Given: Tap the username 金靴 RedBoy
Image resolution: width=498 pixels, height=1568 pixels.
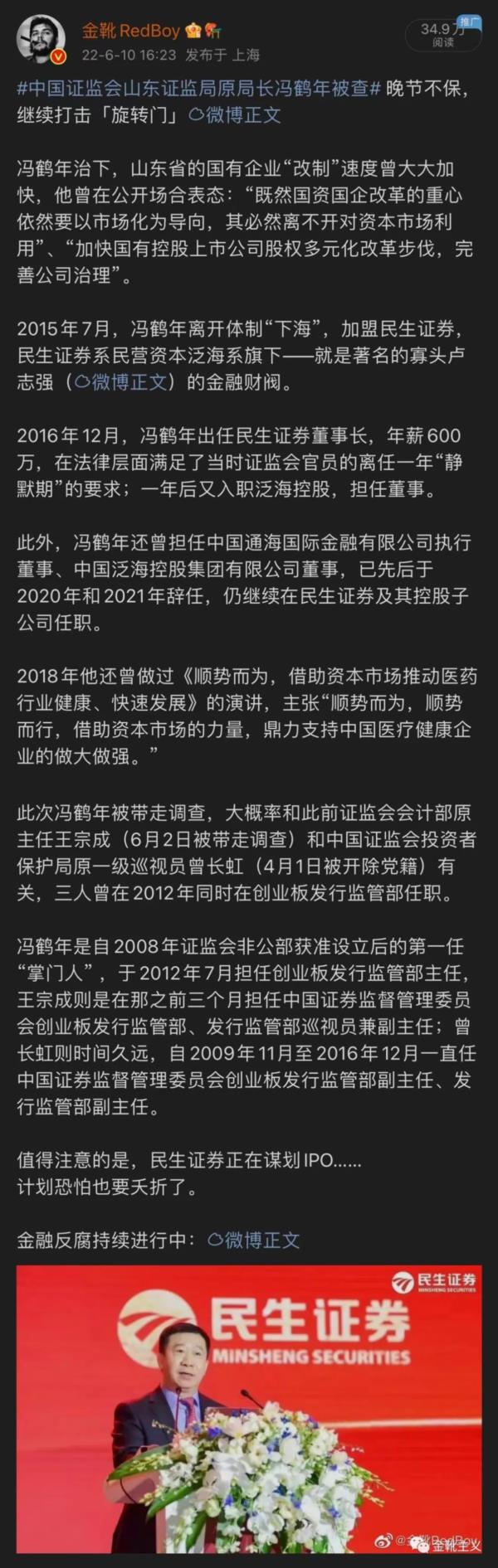Looking at the screenshot, I should [130, 31].
